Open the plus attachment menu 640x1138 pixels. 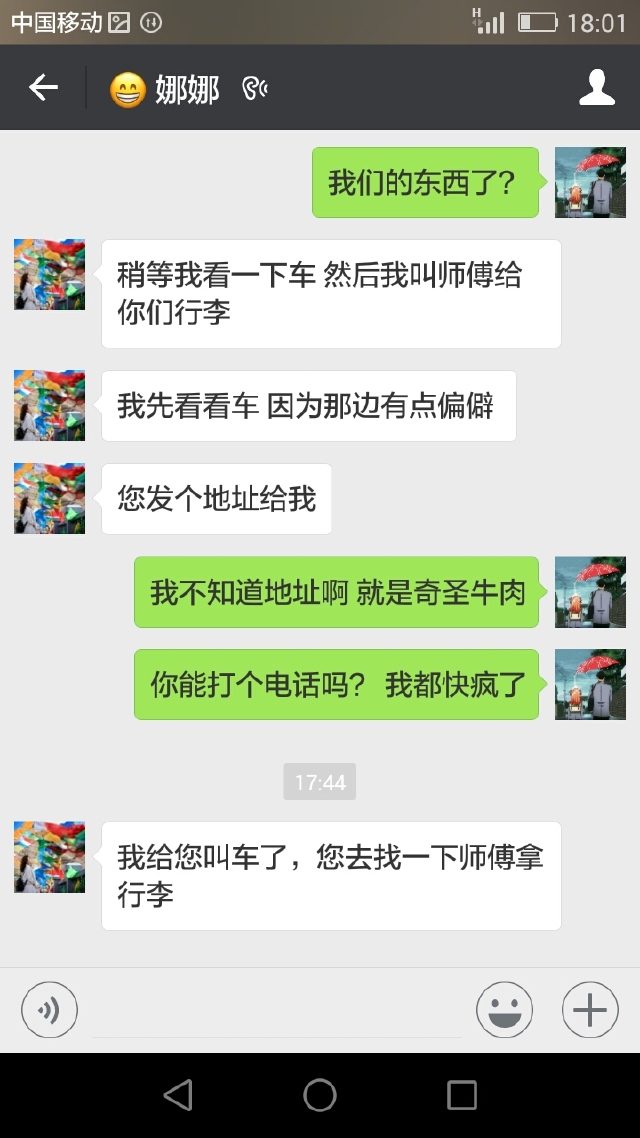click(x=590, y=1010)
